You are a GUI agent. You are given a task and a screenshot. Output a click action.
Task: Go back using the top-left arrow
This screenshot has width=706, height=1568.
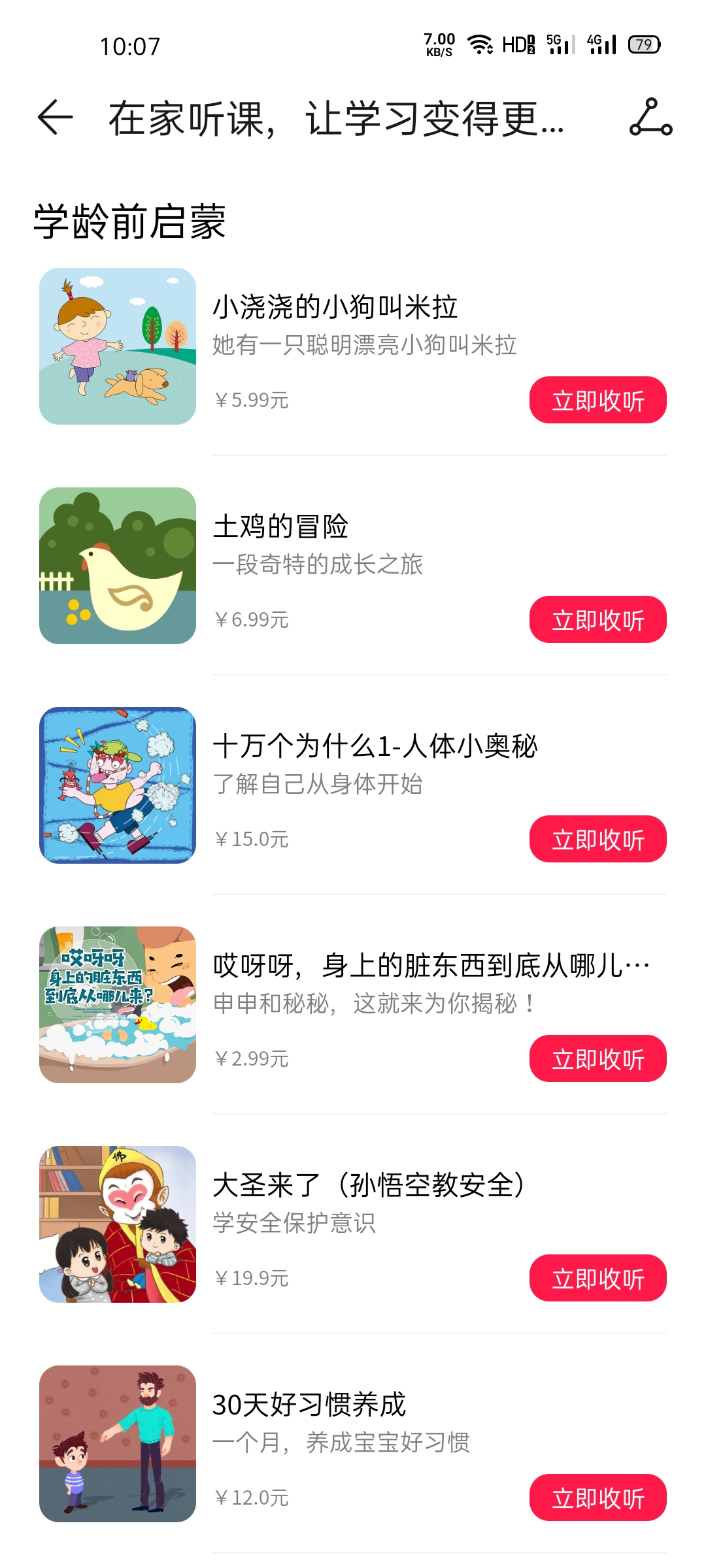tap(55, 118)
